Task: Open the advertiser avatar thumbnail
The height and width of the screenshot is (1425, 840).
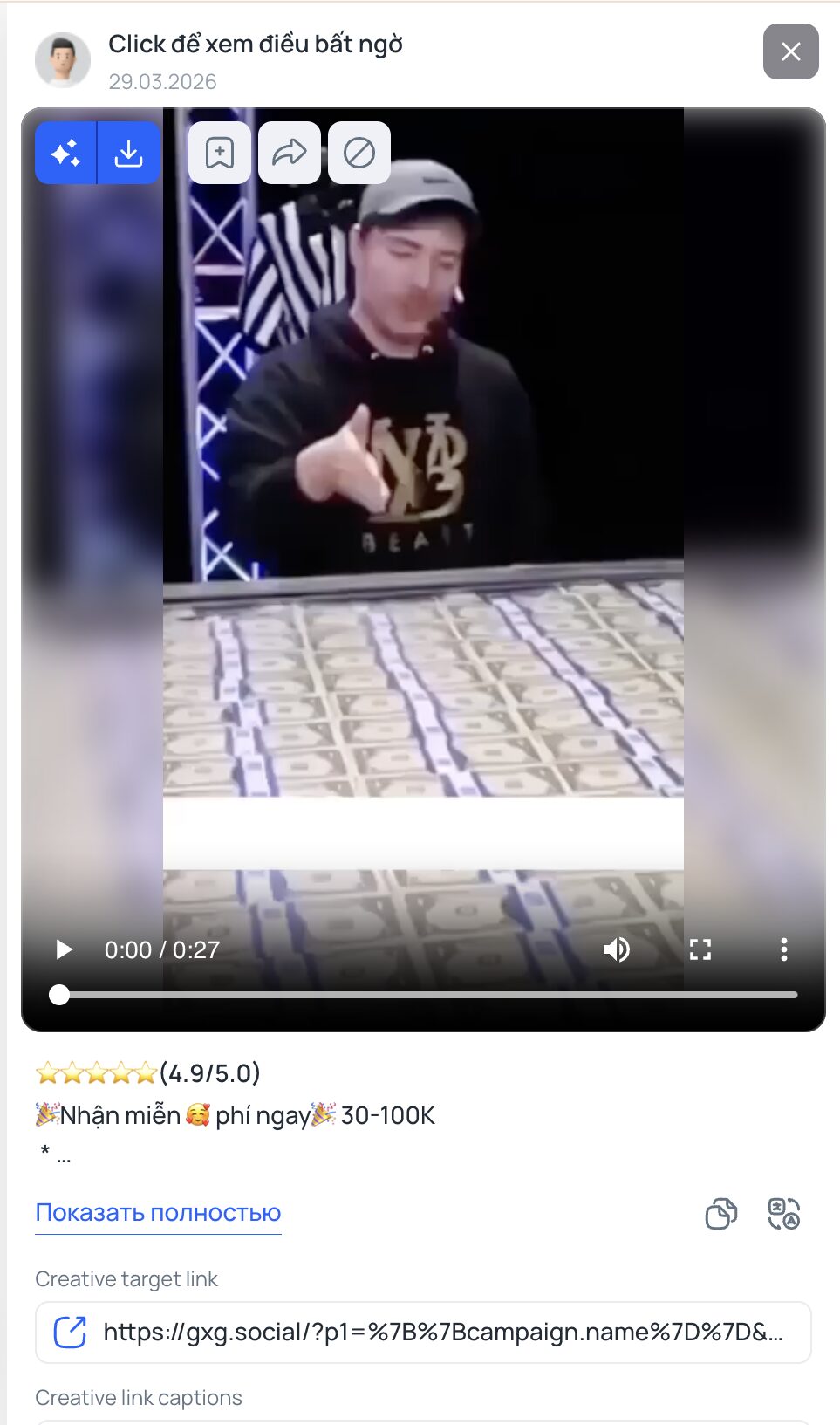Action: [63, 59]
